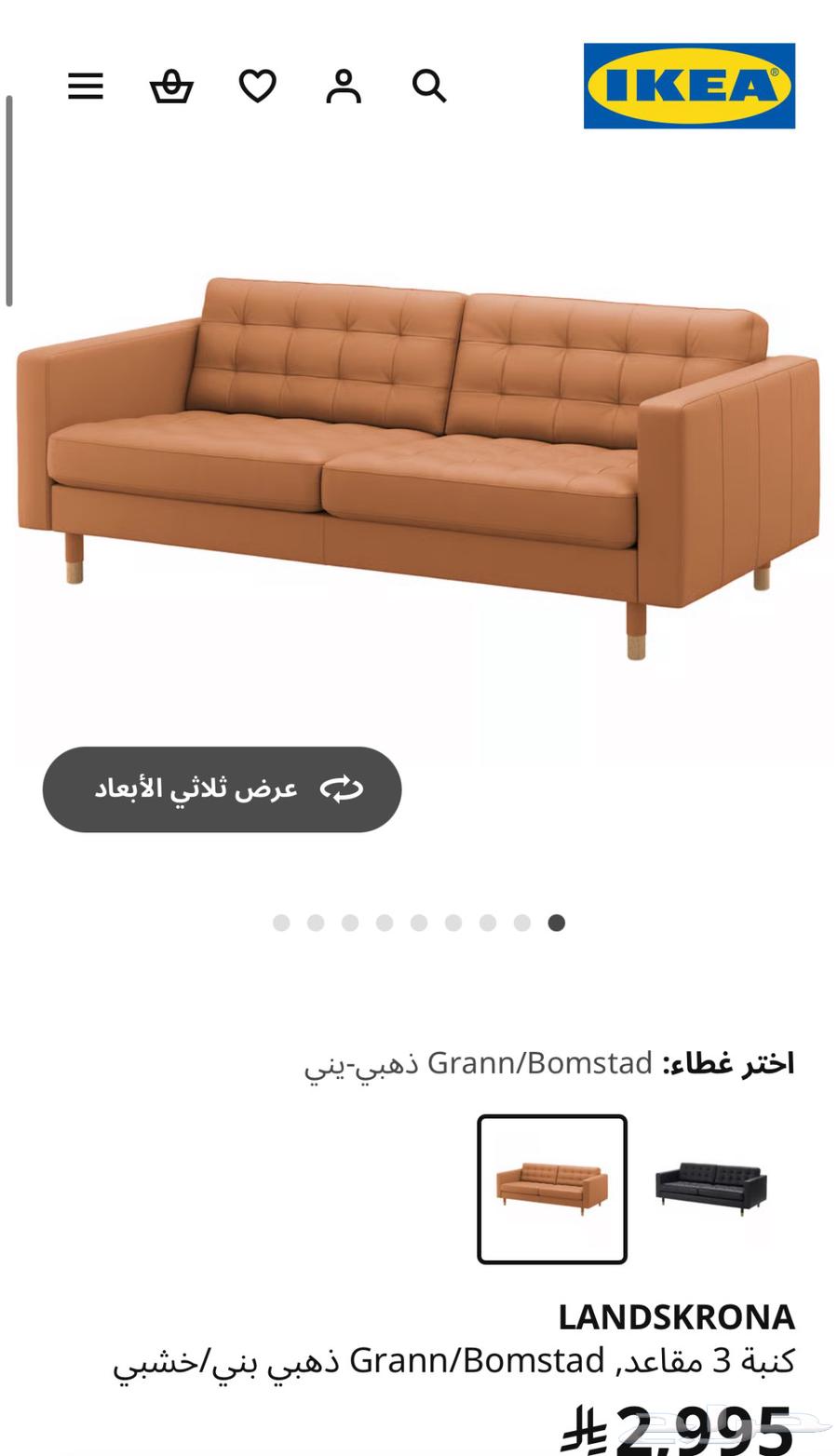Tap the magnifier to search for products
Screen dimensions: 838x1456
pyautogui.click(x=428, y=86)
